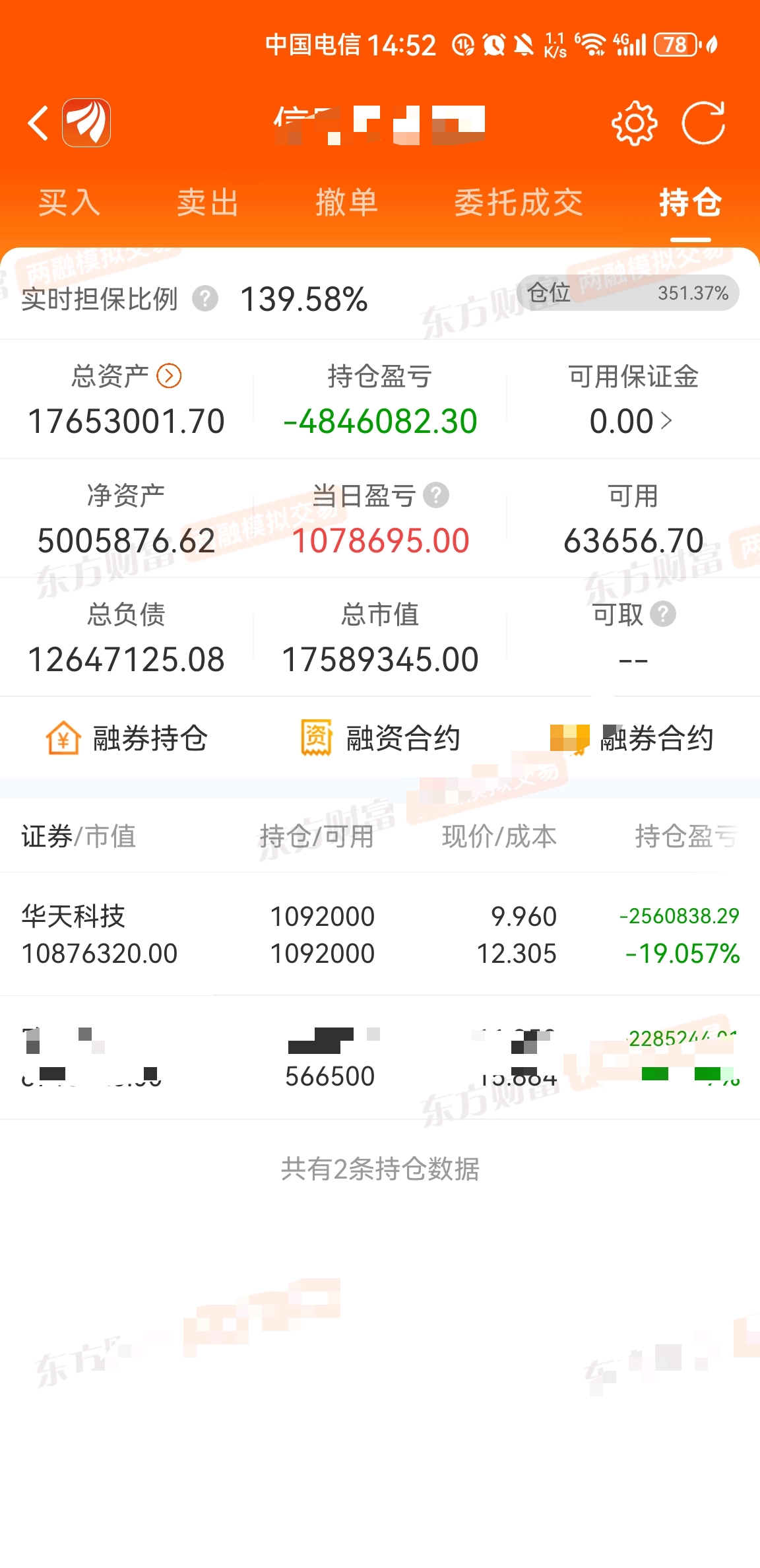Tap the 仓位 351.37% pill
Viewport: 760px width, 1568px height.
point(627,293)
